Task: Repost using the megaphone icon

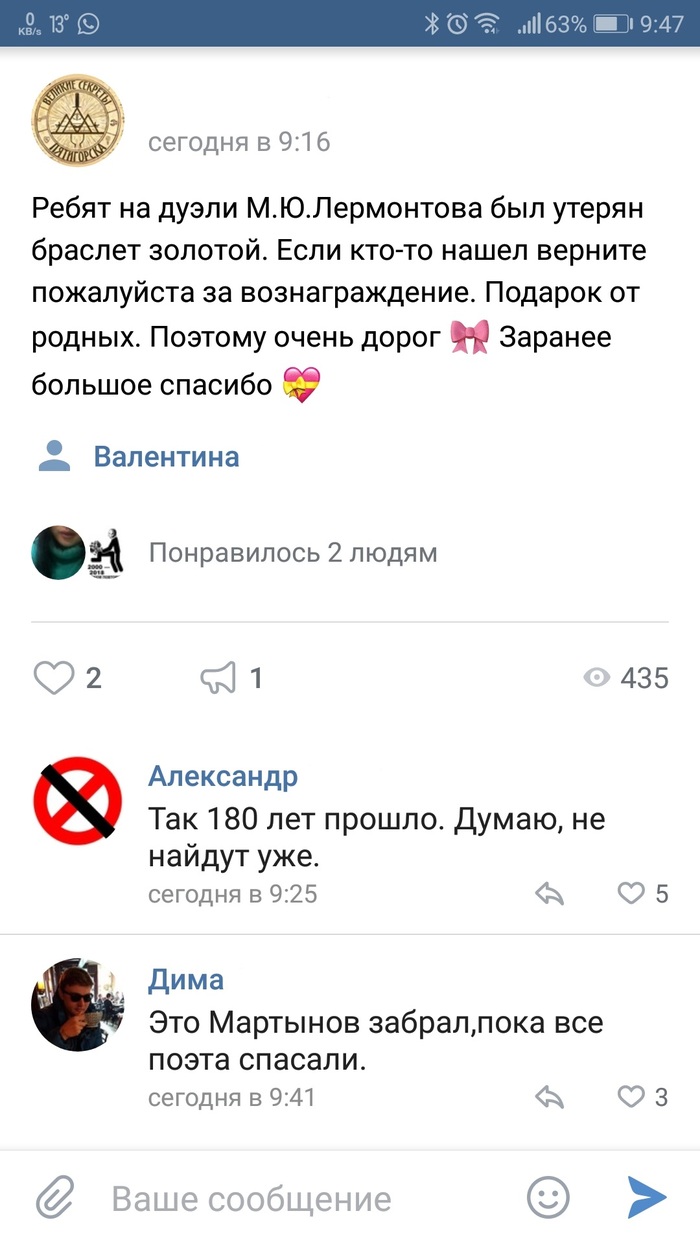Action: pyautogui.click(x=218, y=678)
